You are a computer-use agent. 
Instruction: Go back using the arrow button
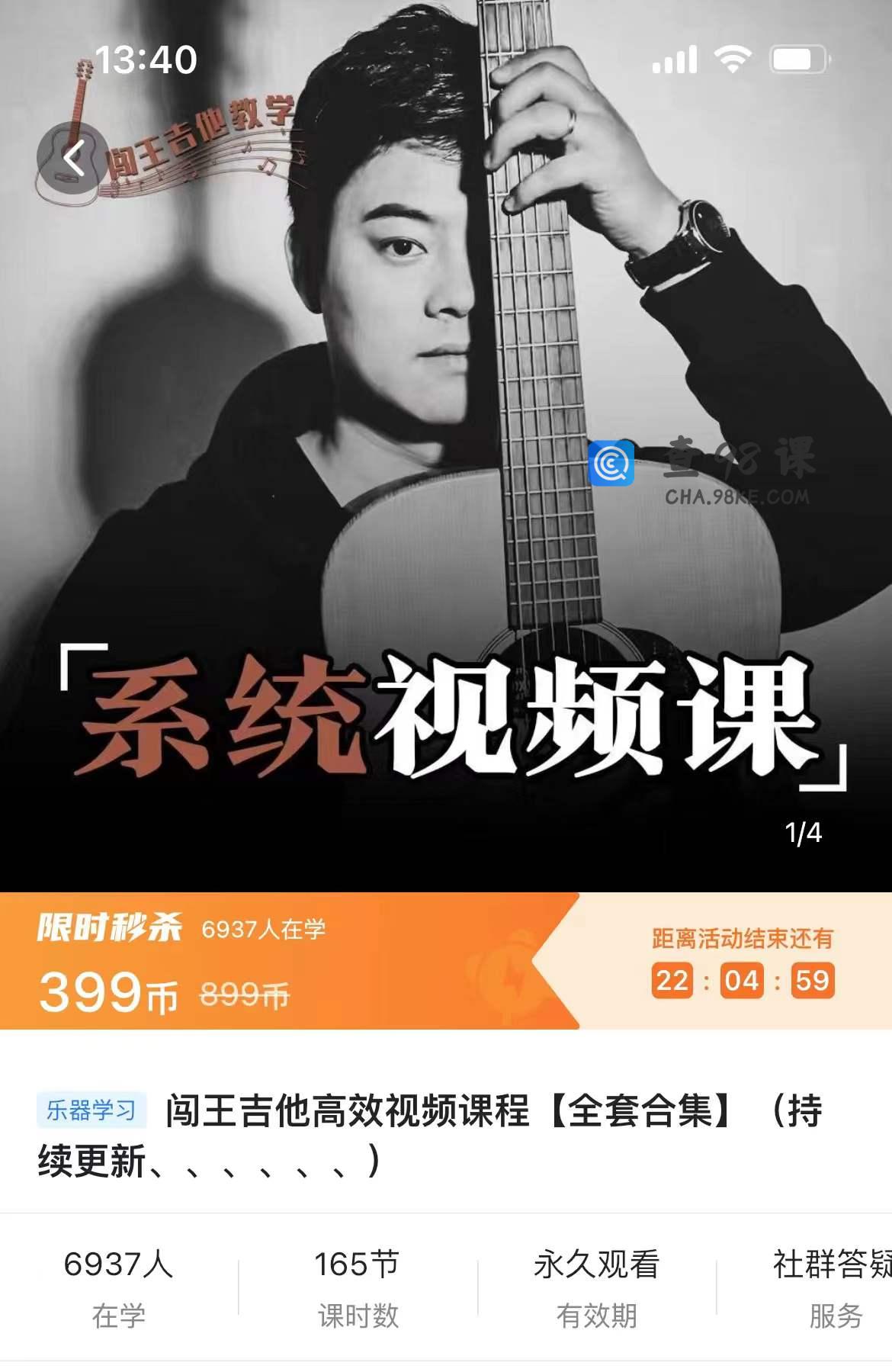(73, 159)
